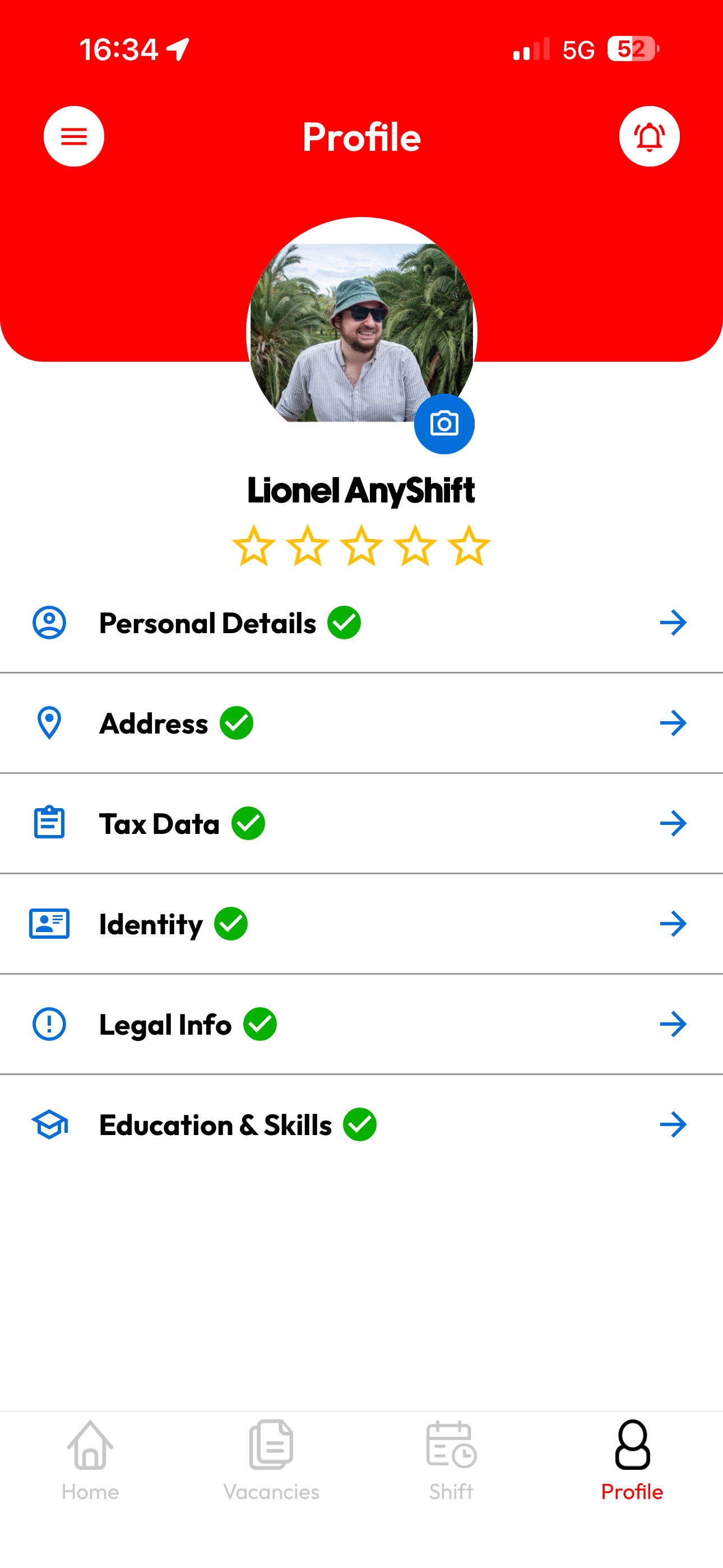
Task: Open Education & Skills section
Action: [x=361, y=1125]
